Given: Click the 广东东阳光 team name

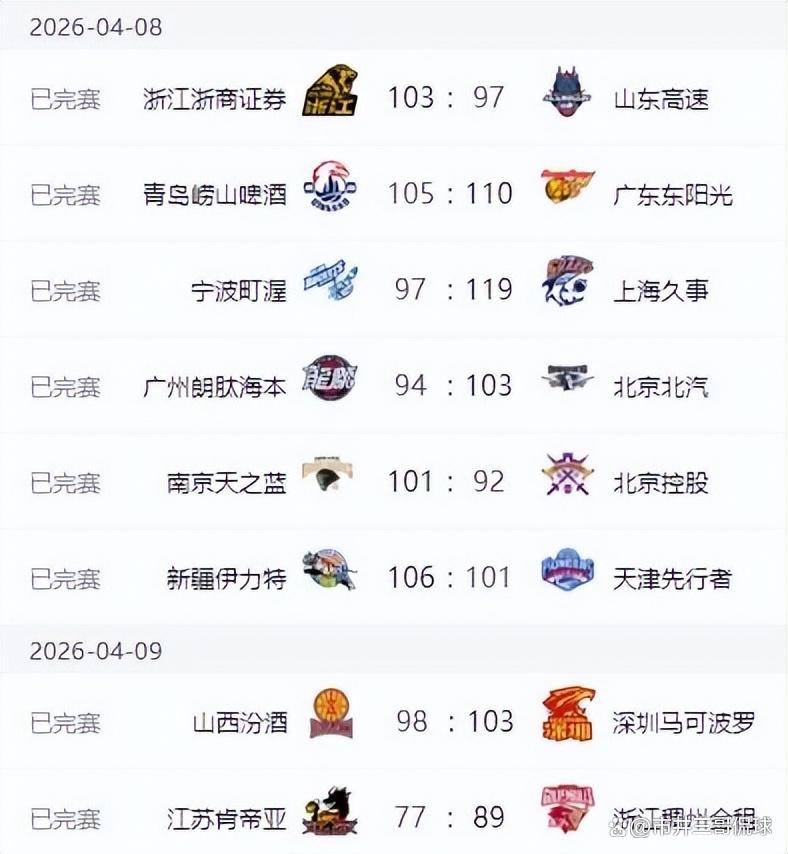Looking at the screenshot, I should pyautogui.click(x=671, y=195).
